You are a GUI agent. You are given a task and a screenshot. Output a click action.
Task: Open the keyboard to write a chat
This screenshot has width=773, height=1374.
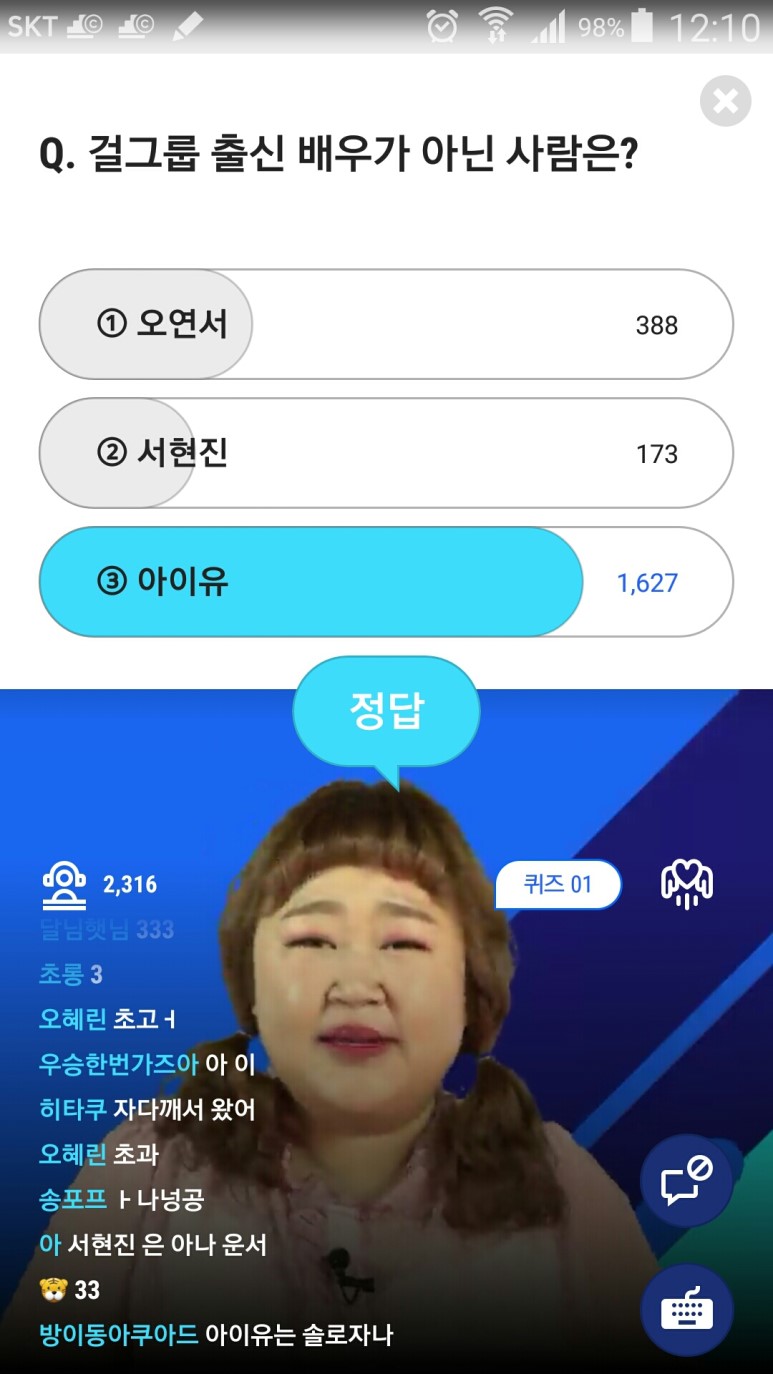[686, 1309]
